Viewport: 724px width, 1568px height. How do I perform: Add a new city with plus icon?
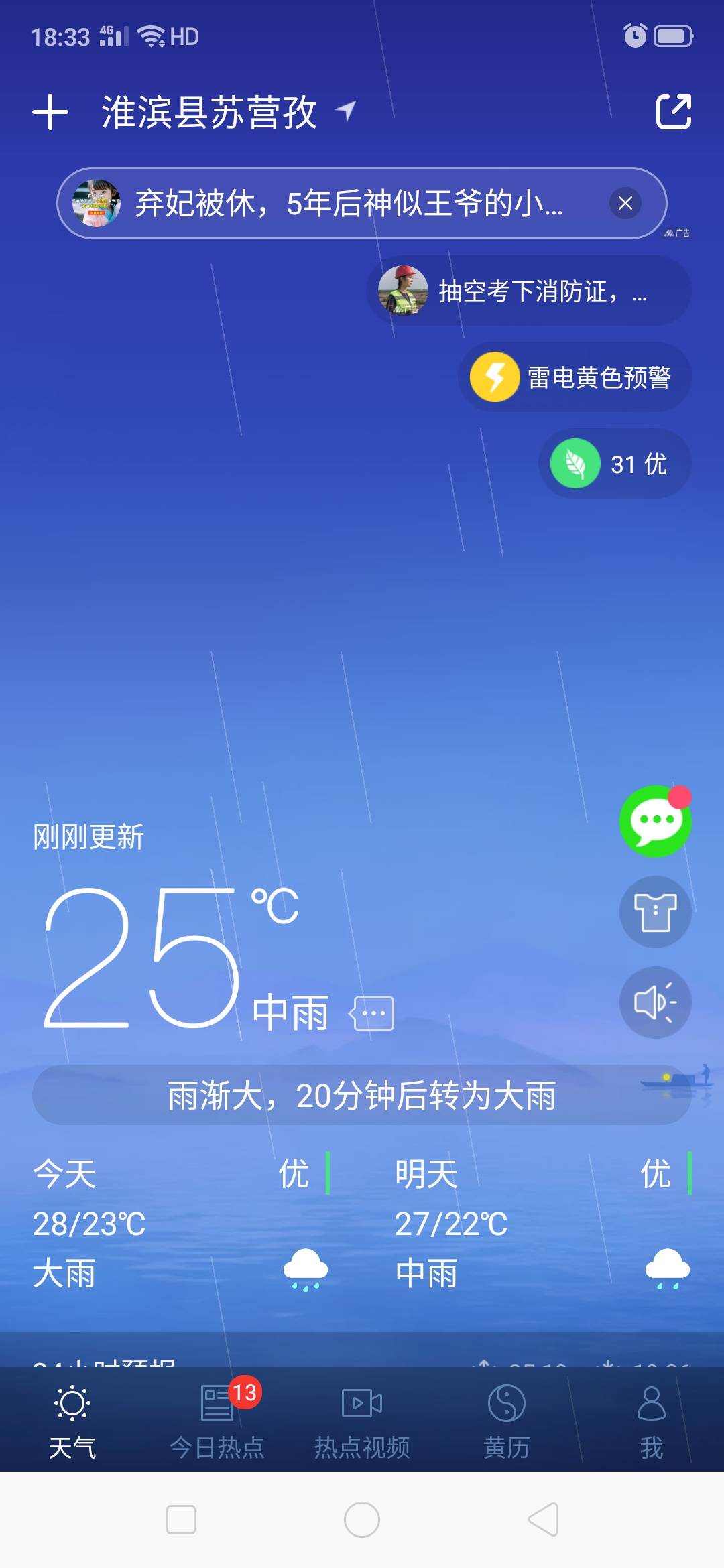(50, 112)
